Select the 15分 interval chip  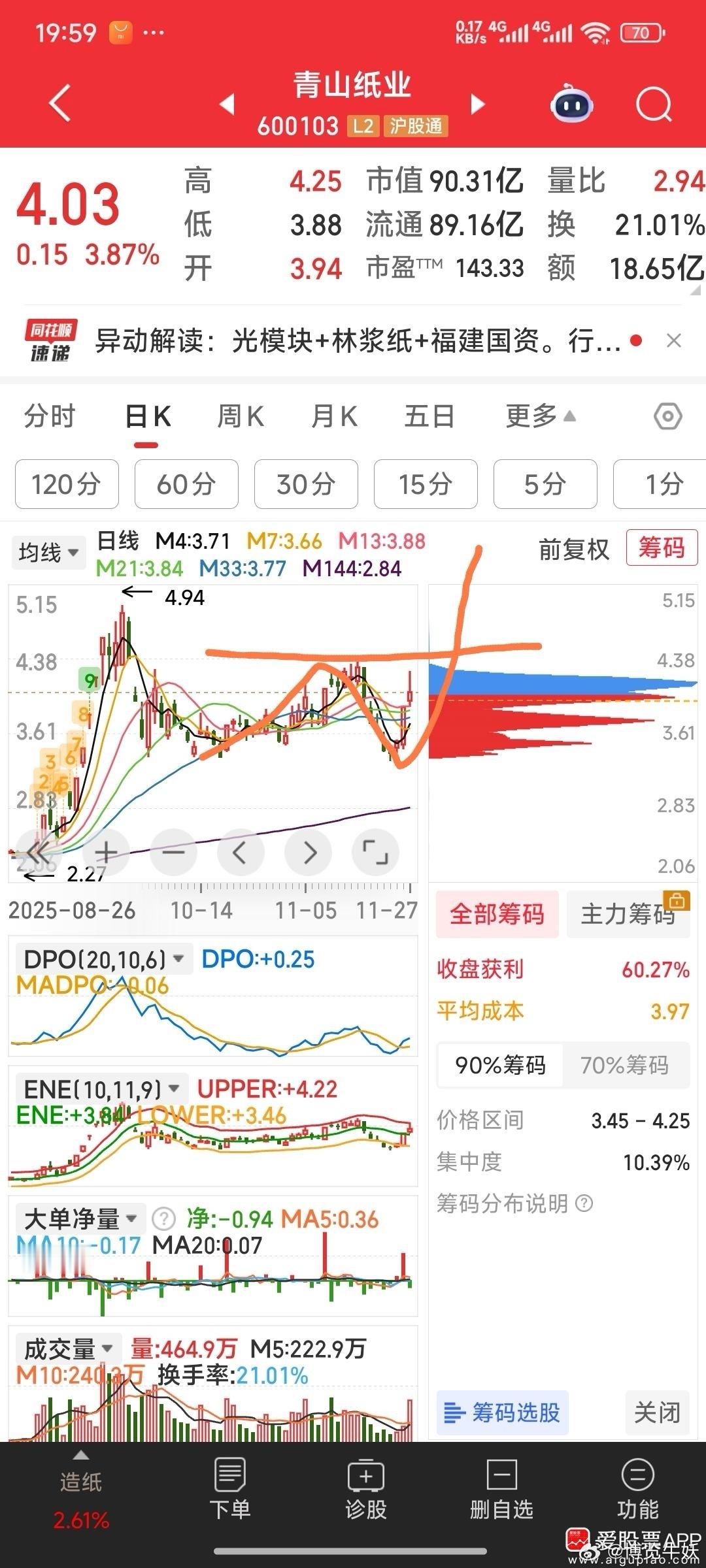(426, 484)
